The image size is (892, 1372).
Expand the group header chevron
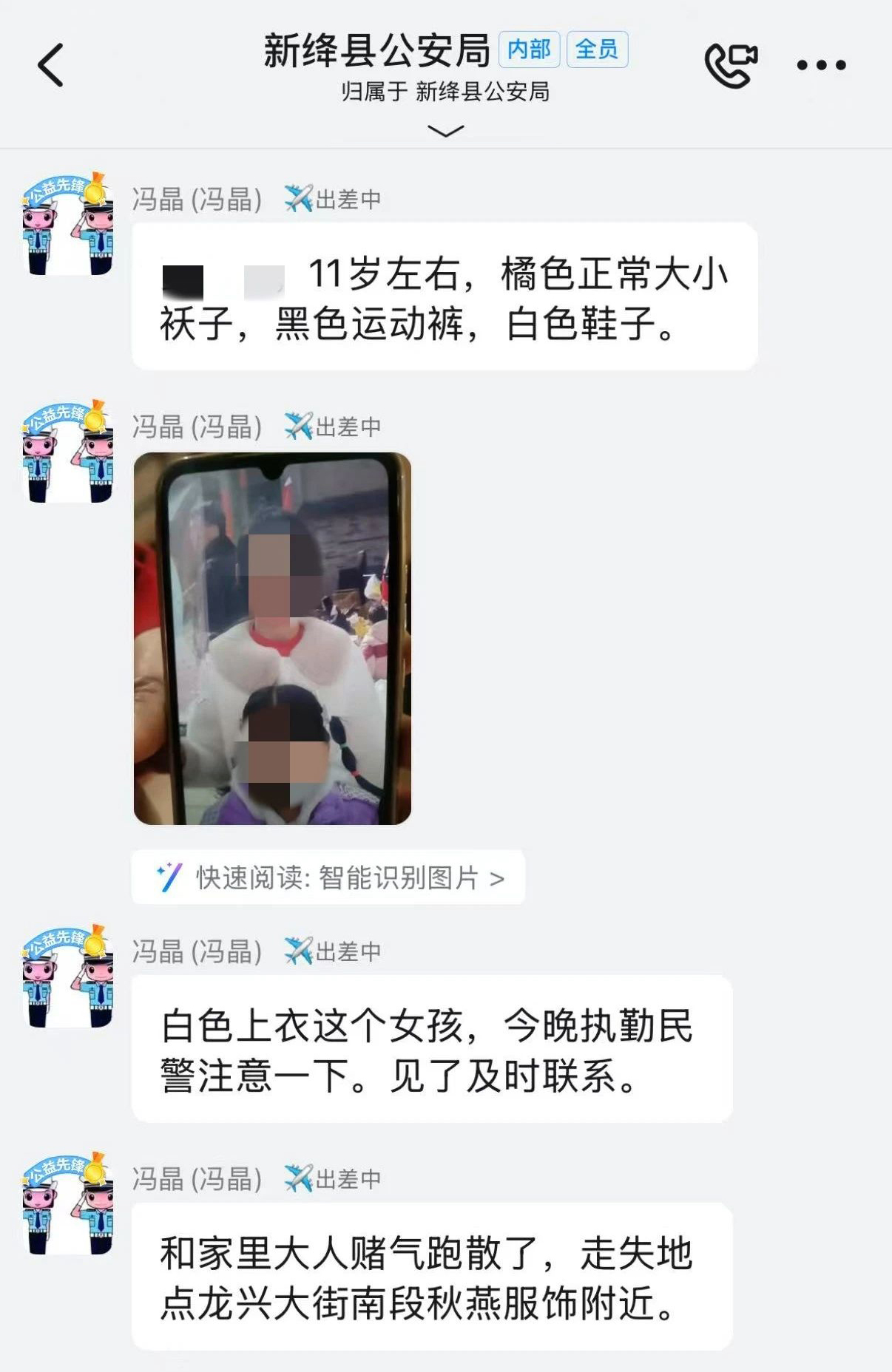[x=446, y=131]
